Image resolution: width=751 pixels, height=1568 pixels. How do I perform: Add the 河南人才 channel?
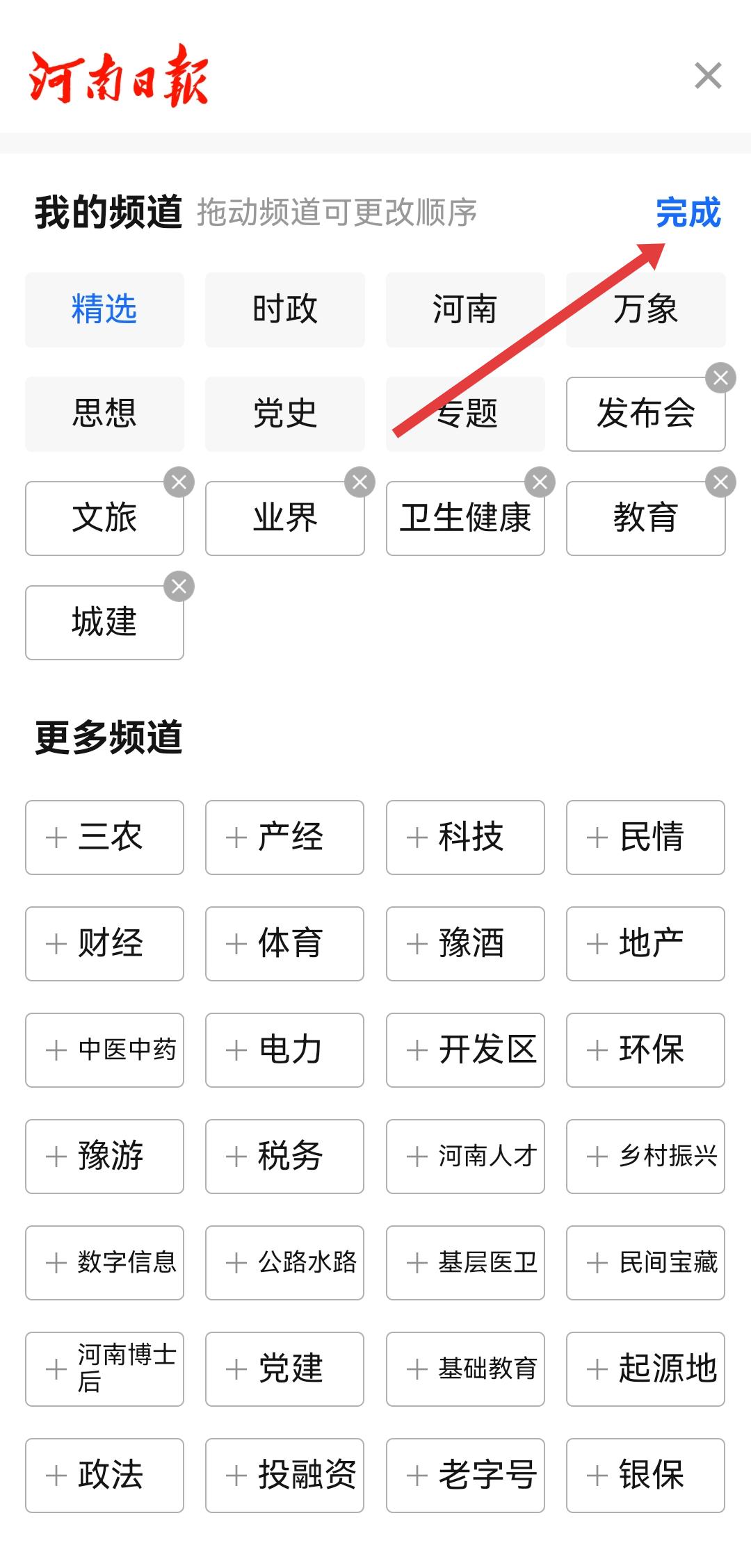coord(465,1157)
